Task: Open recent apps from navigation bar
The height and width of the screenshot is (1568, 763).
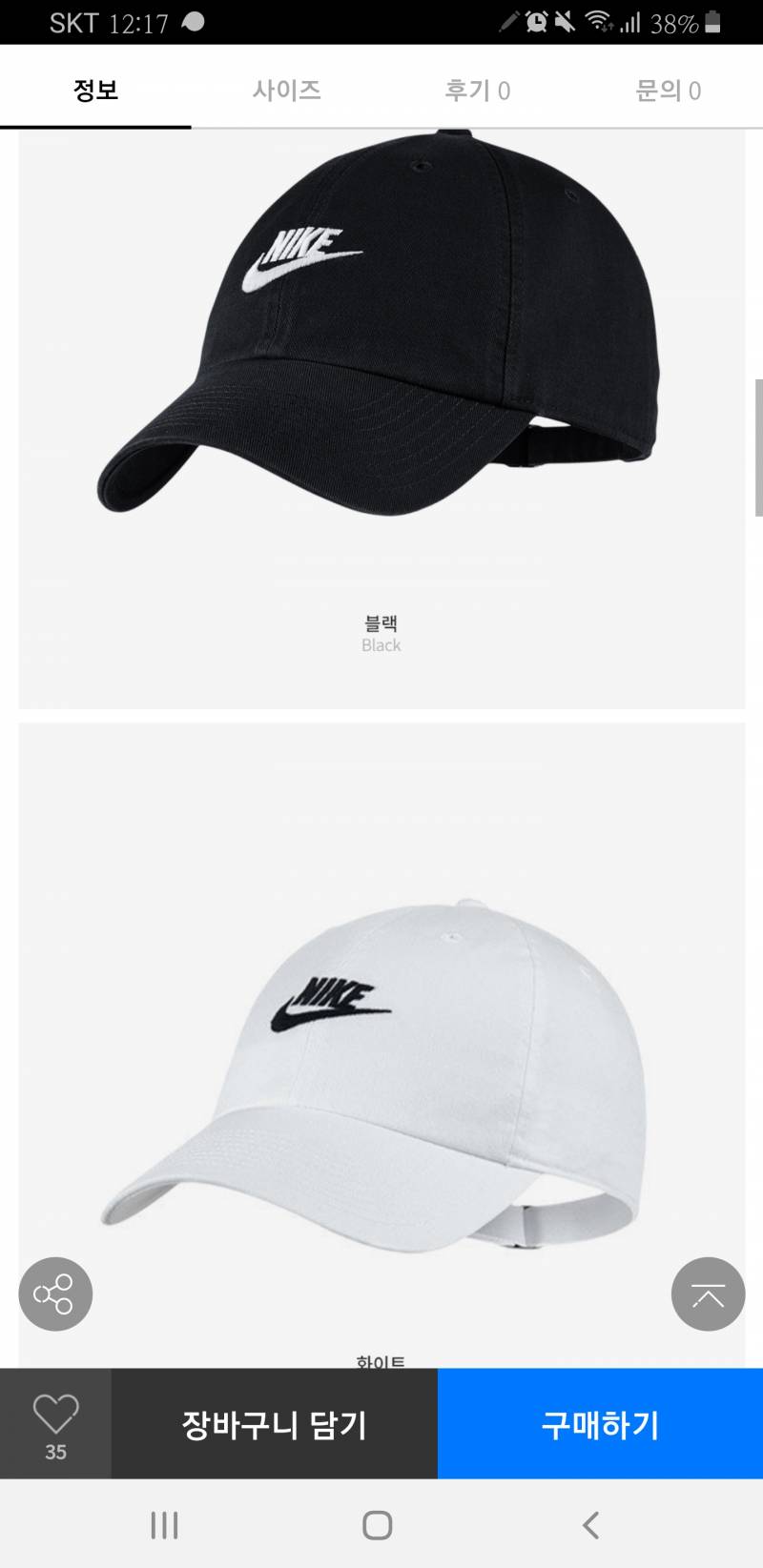Action: pos(164,1525)
